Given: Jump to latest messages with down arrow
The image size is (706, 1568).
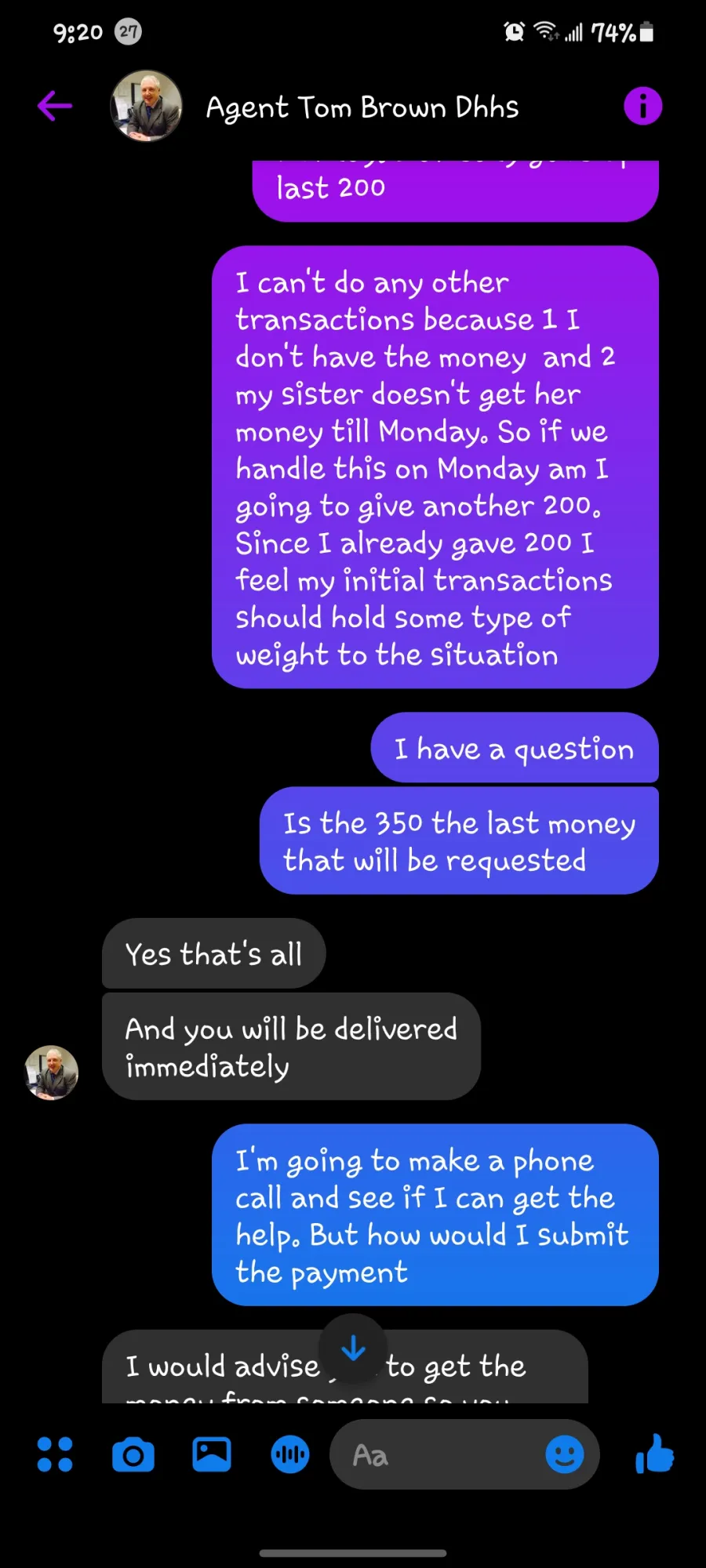Looking at the screenshot, I should coord(353,1348).
